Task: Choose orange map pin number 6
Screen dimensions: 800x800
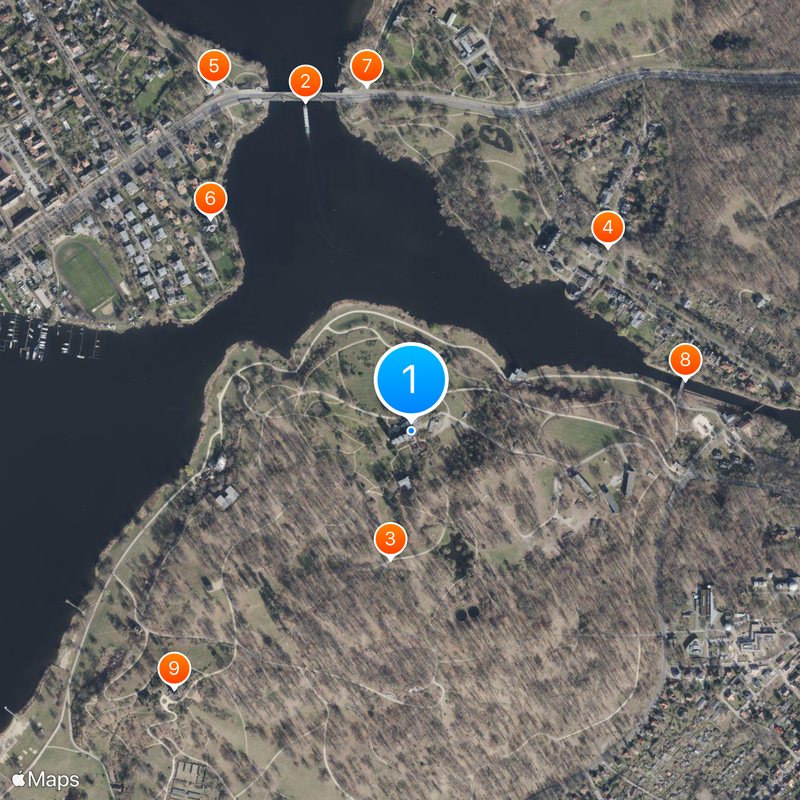Action: click(x=210, y=199)
